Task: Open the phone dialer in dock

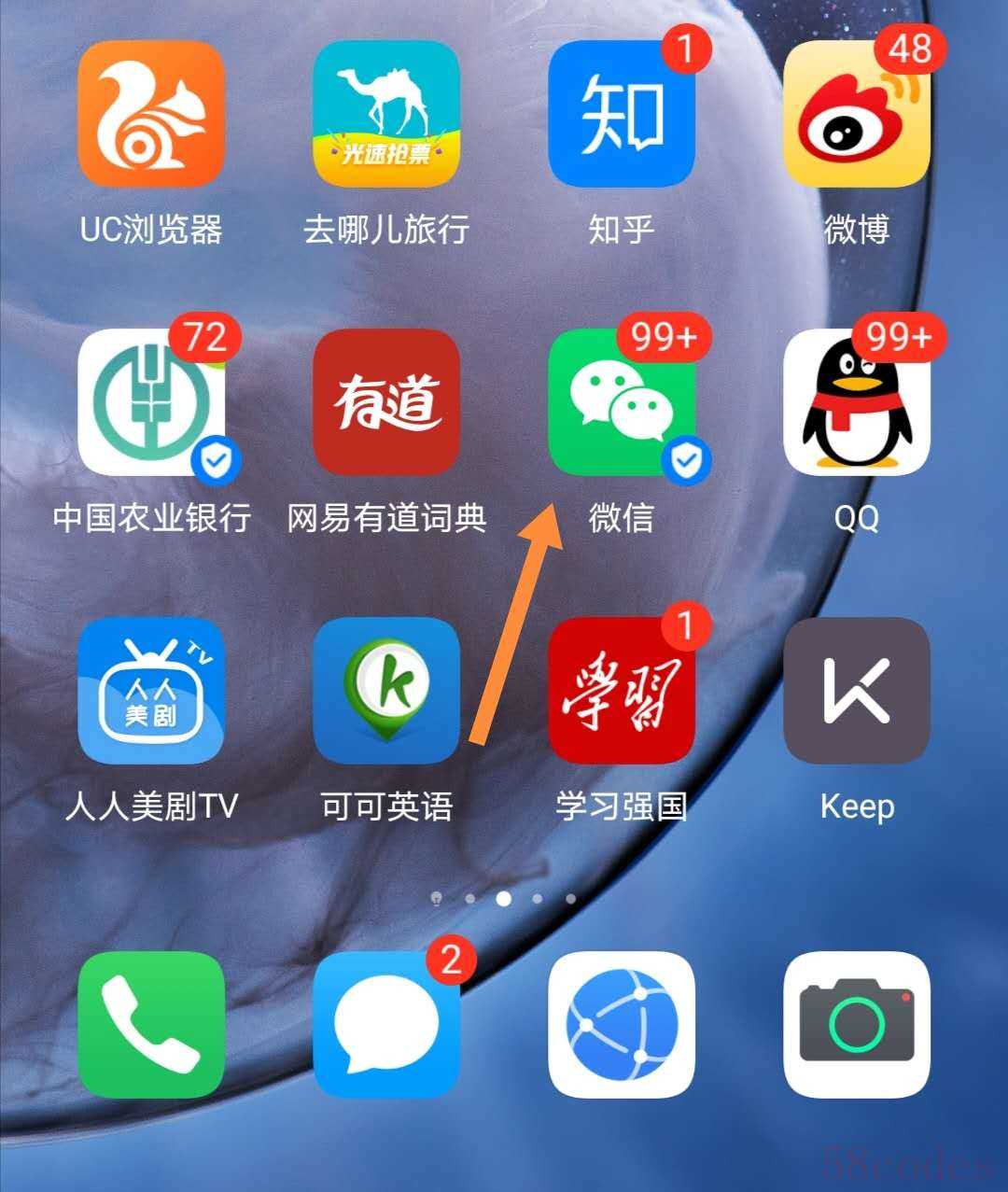Action: click(151, 1024)
